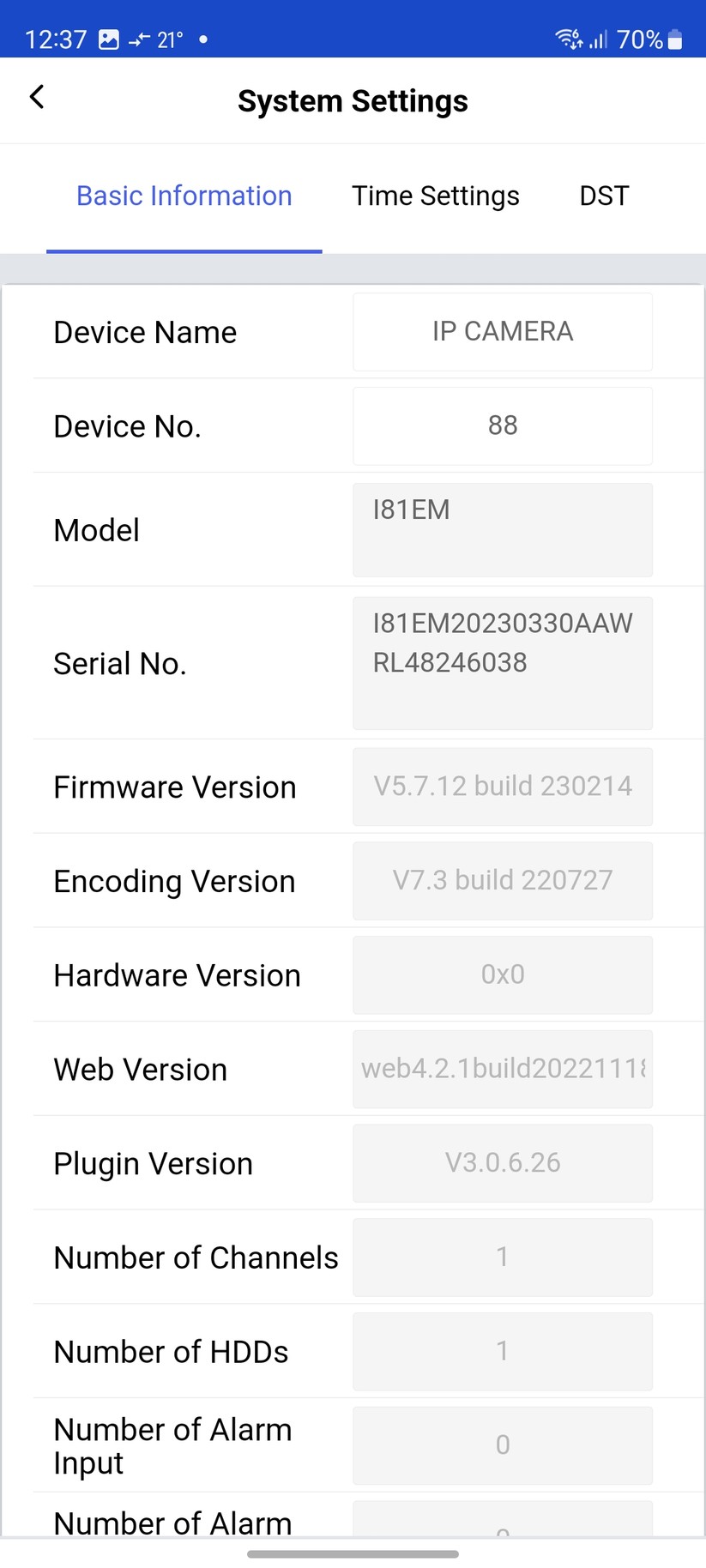Edit the Device No. field

click(502, 425)
